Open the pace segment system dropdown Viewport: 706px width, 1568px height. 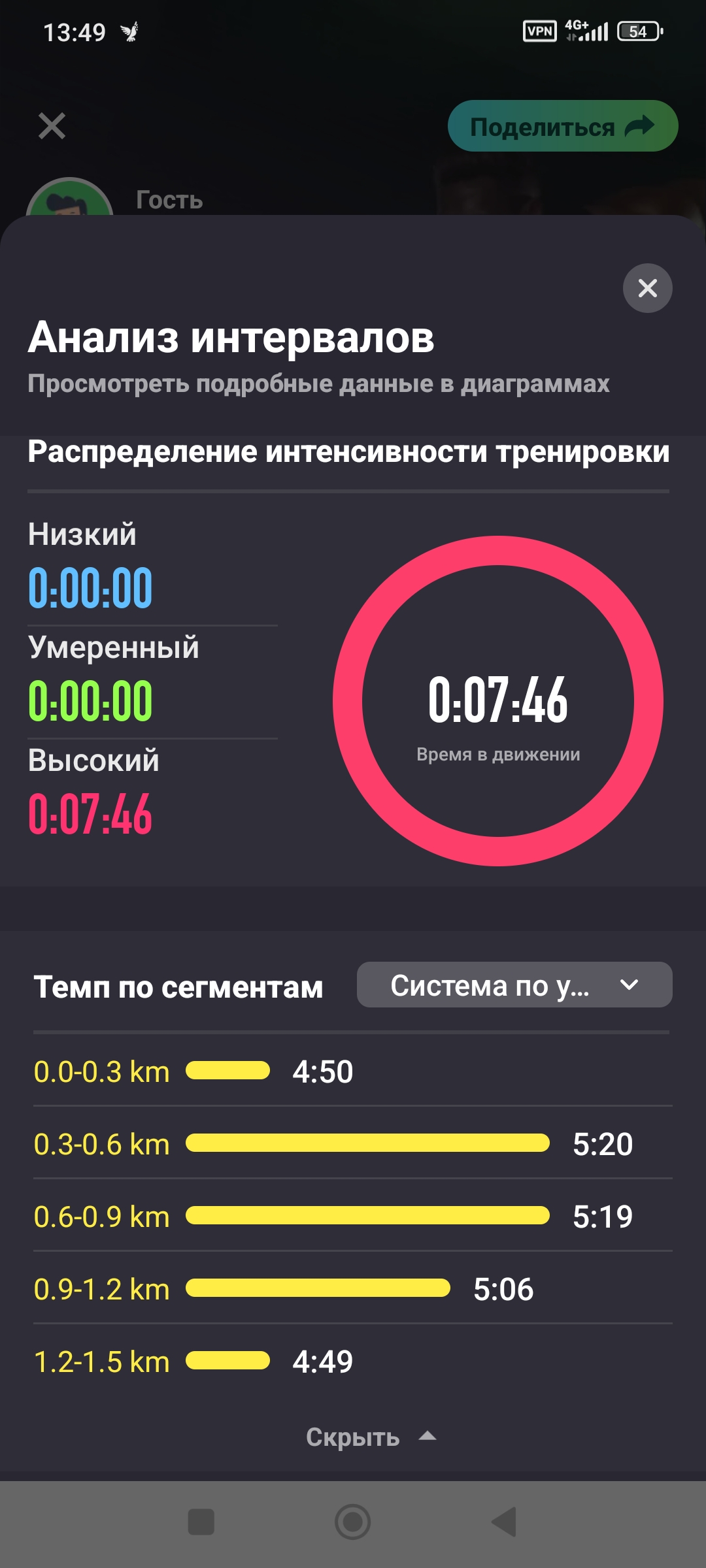[514, 985]
